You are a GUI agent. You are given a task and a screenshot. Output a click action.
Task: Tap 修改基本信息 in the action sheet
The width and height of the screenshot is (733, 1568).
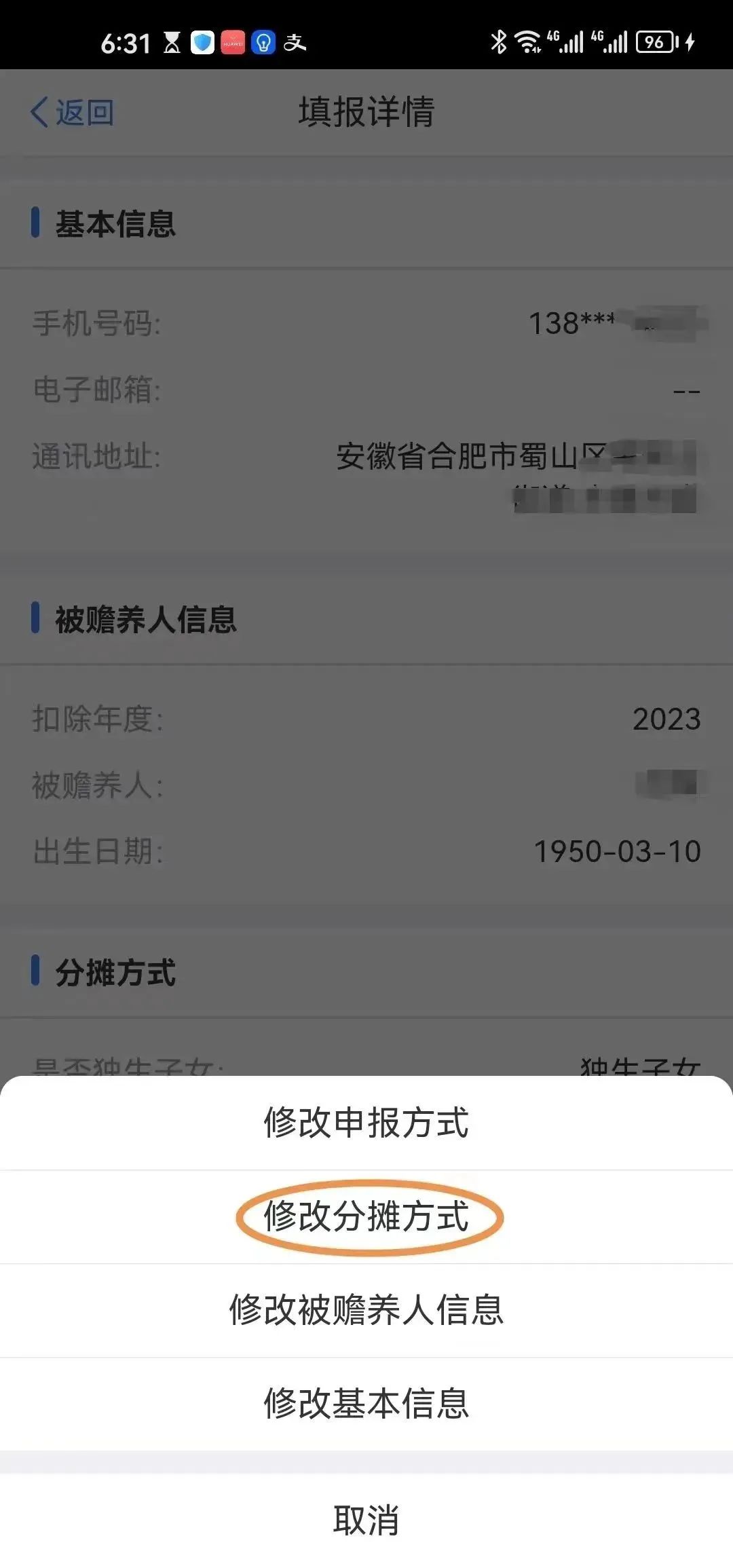(366, 1404)
